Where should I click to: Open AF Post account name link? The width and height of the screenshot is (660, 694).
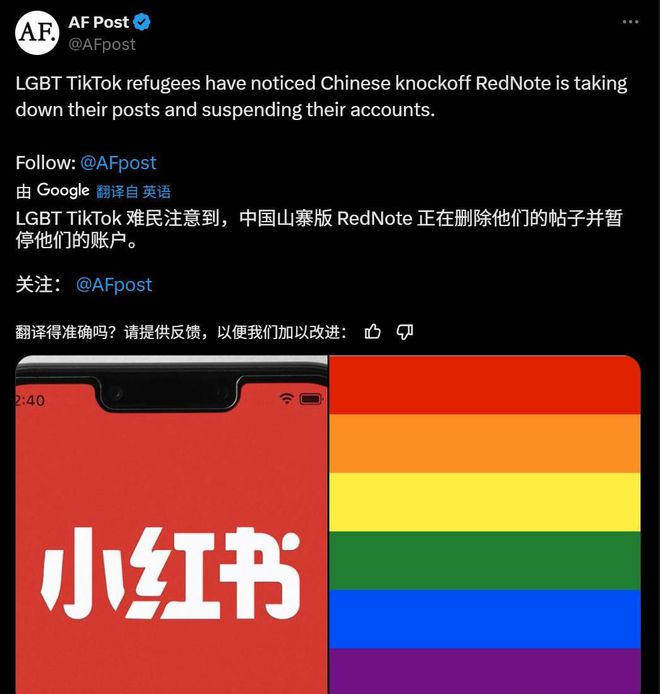coord(100,22)
